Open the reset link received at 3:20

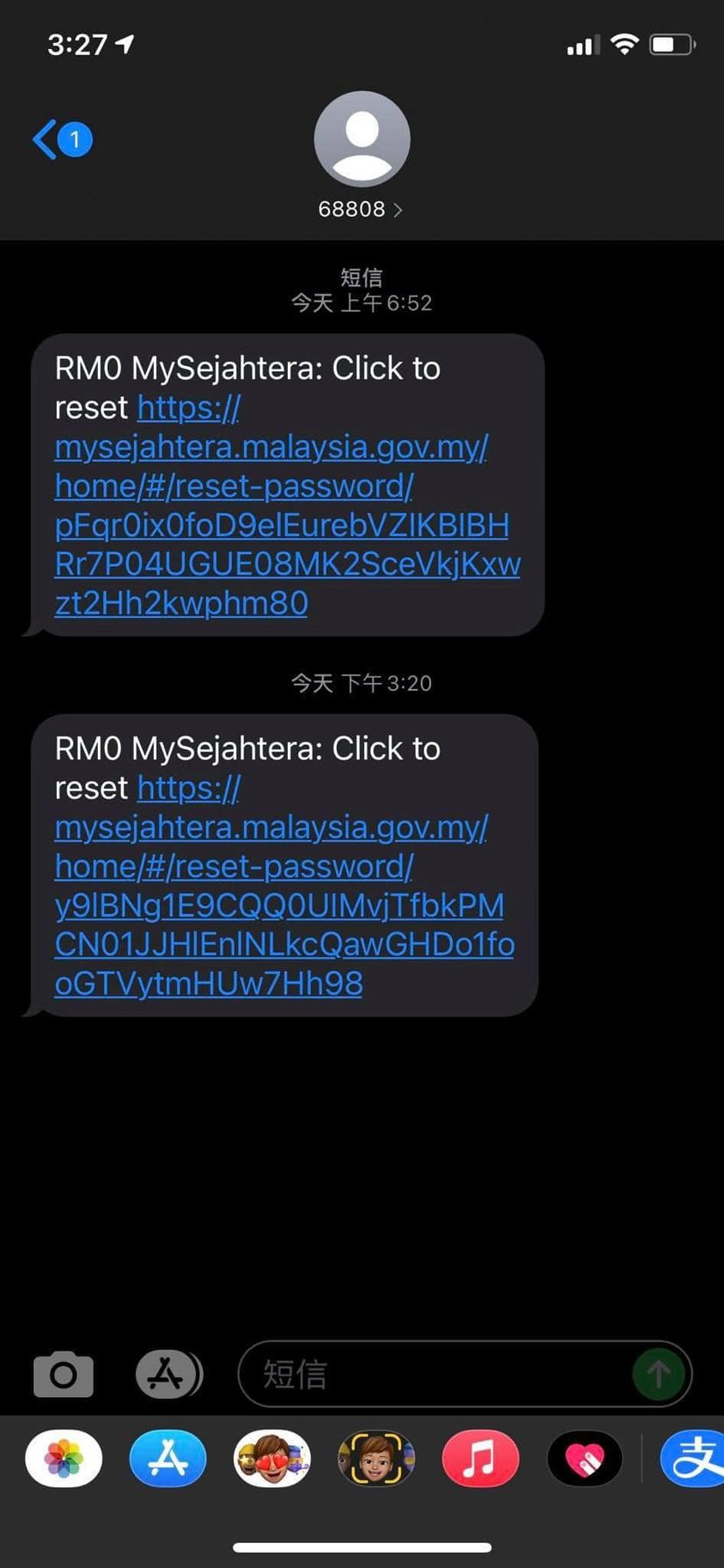(x=284, y=885)
